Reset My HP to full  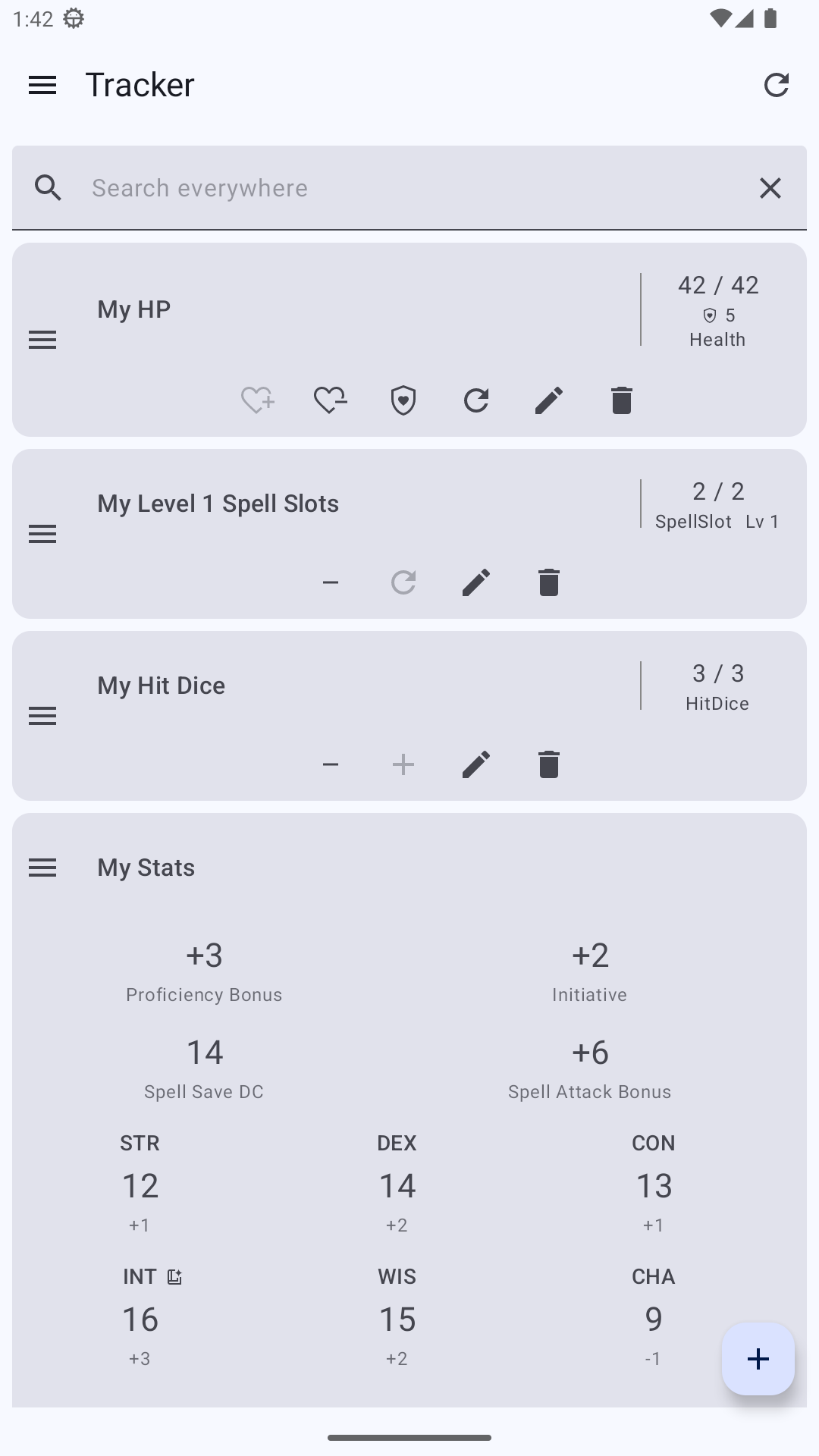475,400
